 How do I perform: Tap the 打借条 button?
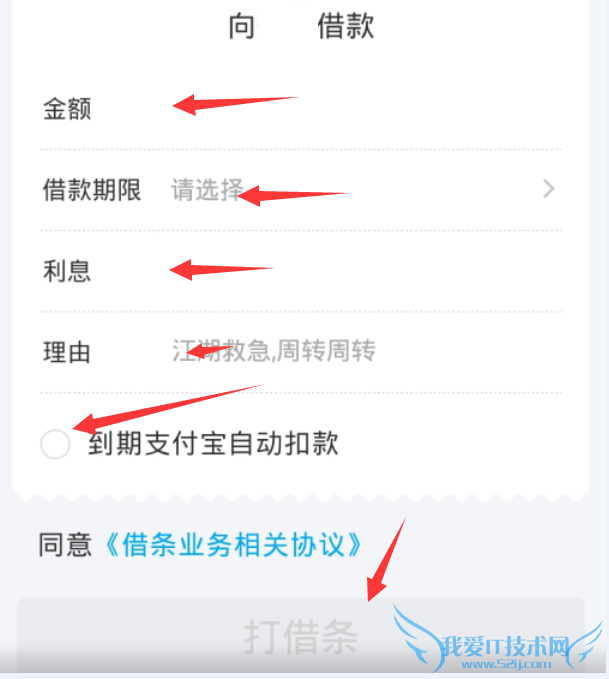(300, 636)
